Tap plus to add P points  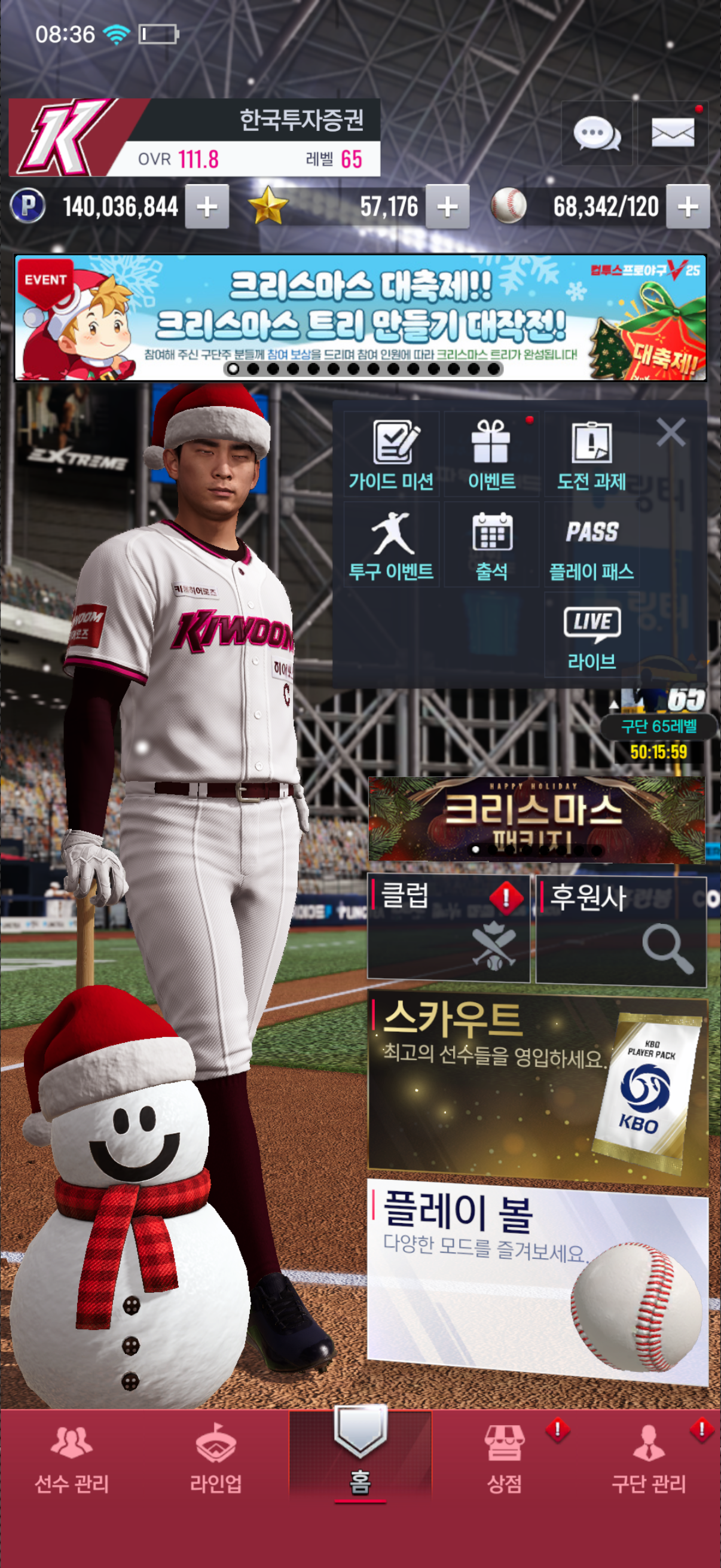pyautogui.click(x=207, y=207)
